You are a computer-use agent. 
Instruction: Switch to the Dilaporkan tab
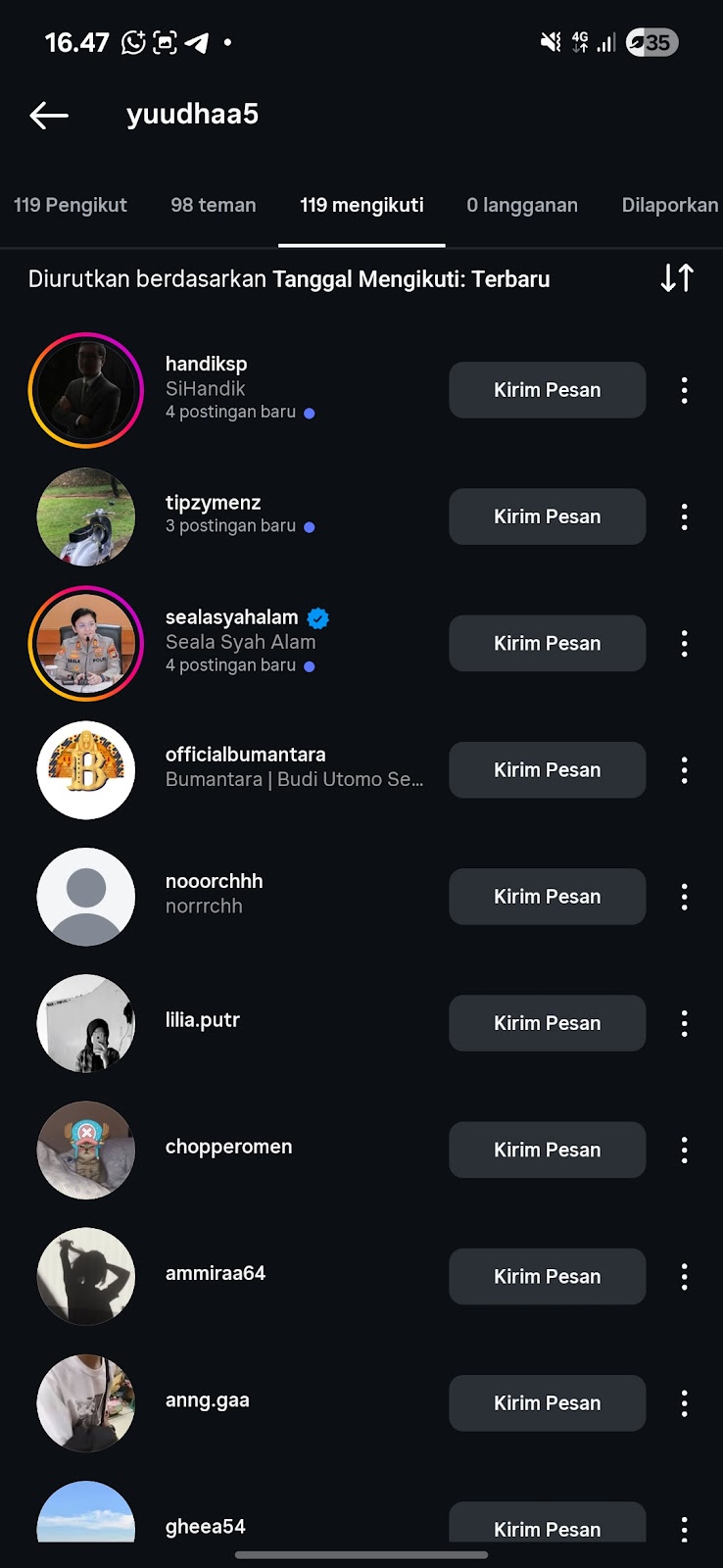click(x=670, y=205)
